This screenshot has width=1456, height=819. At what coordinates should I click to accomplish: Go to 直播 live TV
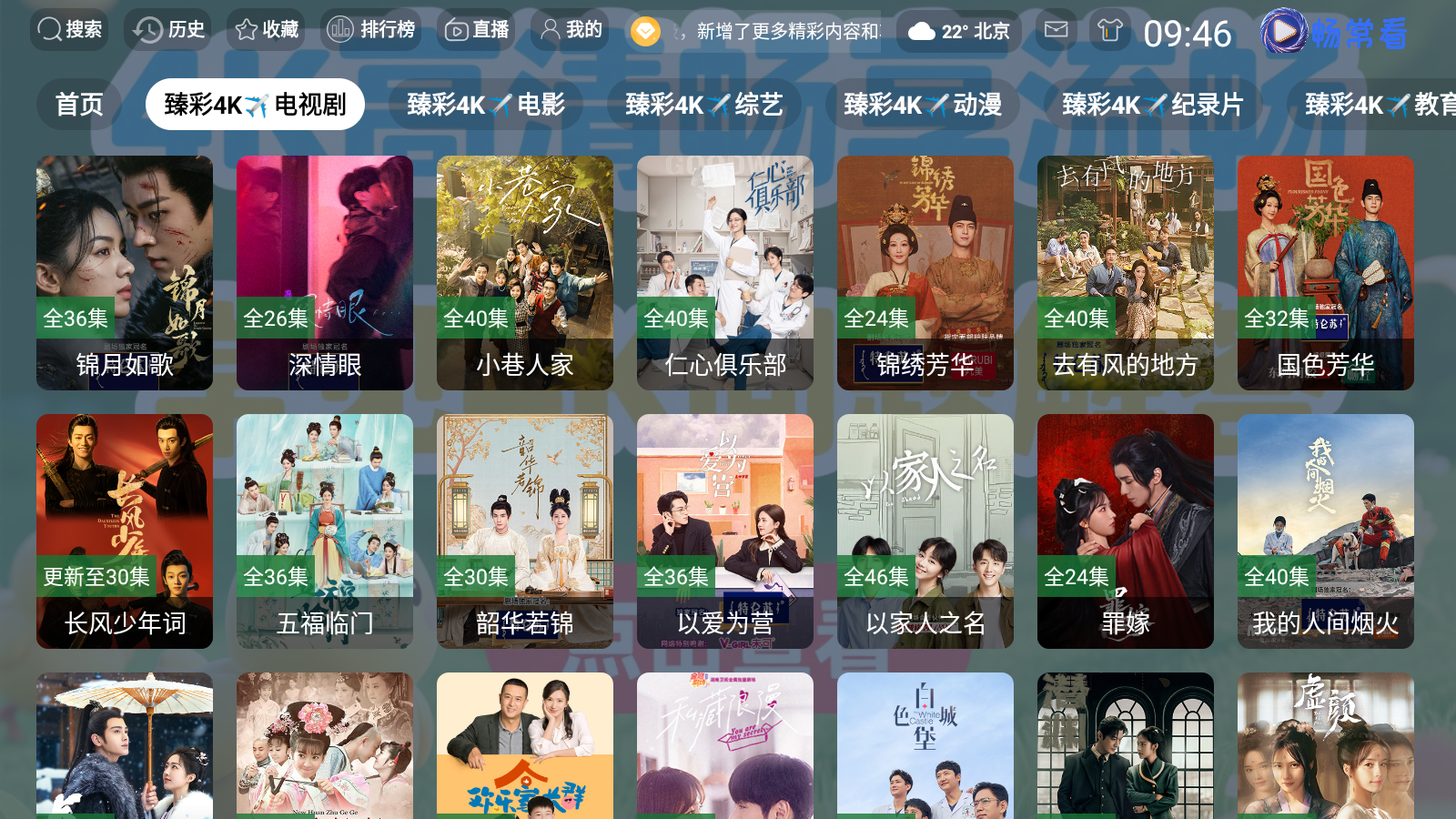coord(476,30)
